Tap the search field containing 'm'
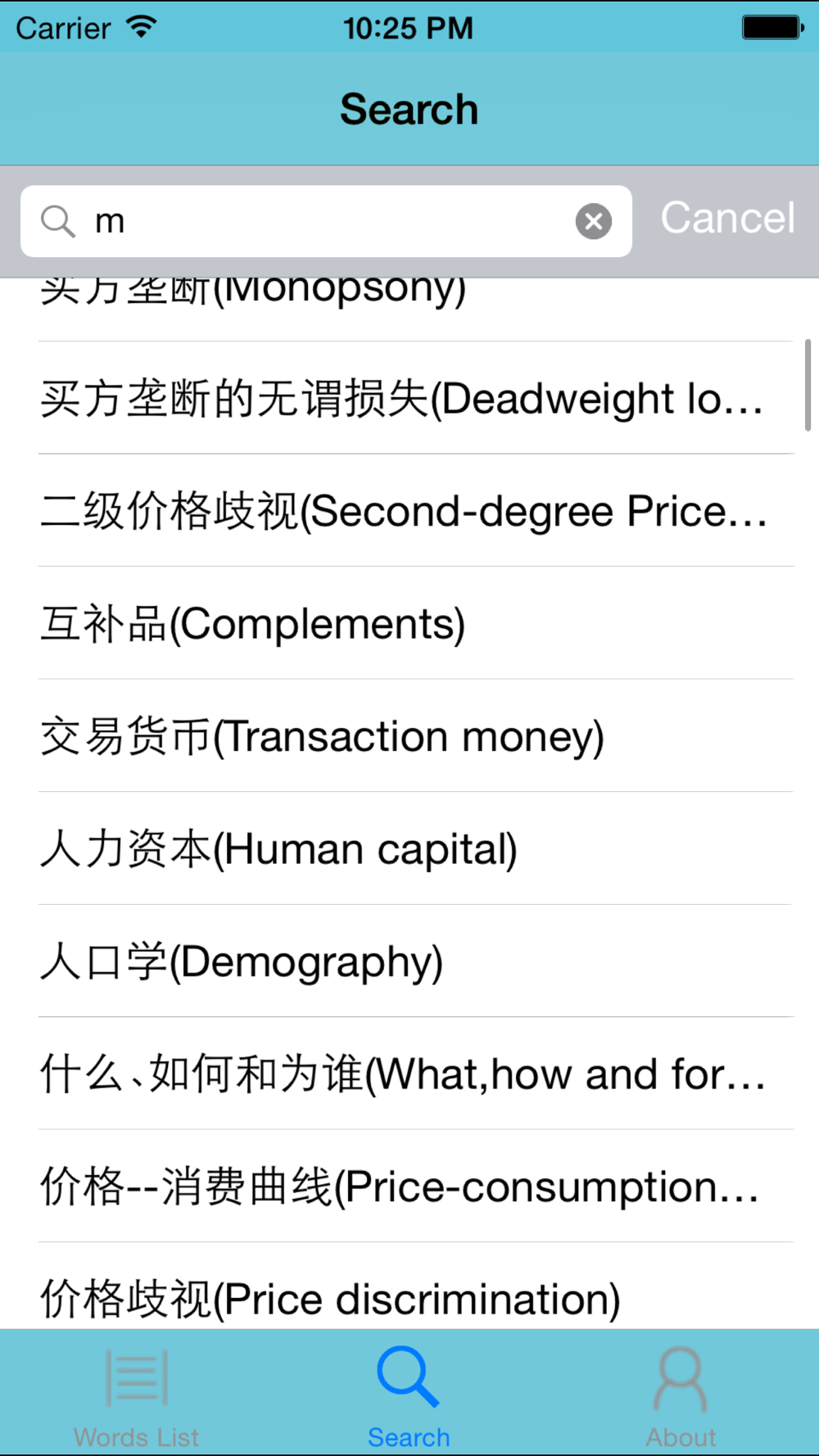Screen dimensions: 819x1456 [x=326, y=221]
